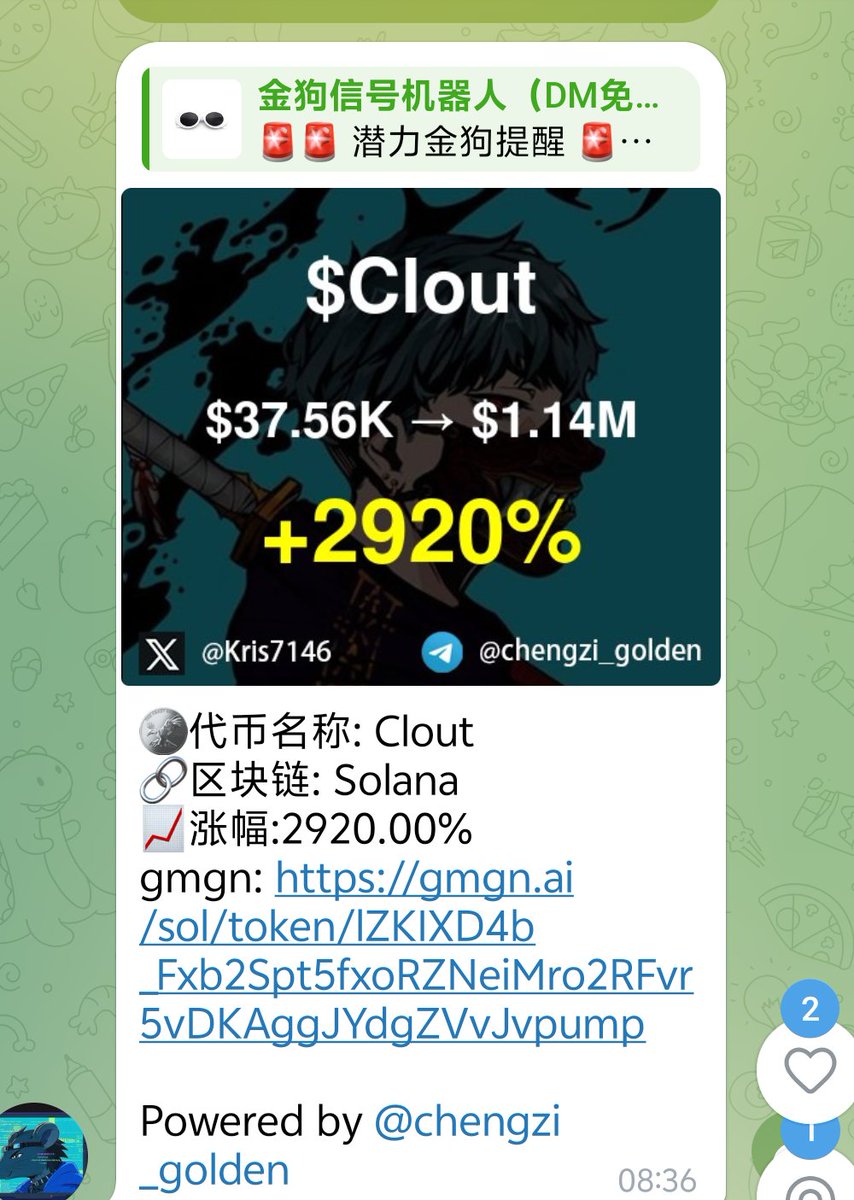Screen dimensions: 854x1200
Task: Open the gmgn.ai token link
Action: point(415,953)
